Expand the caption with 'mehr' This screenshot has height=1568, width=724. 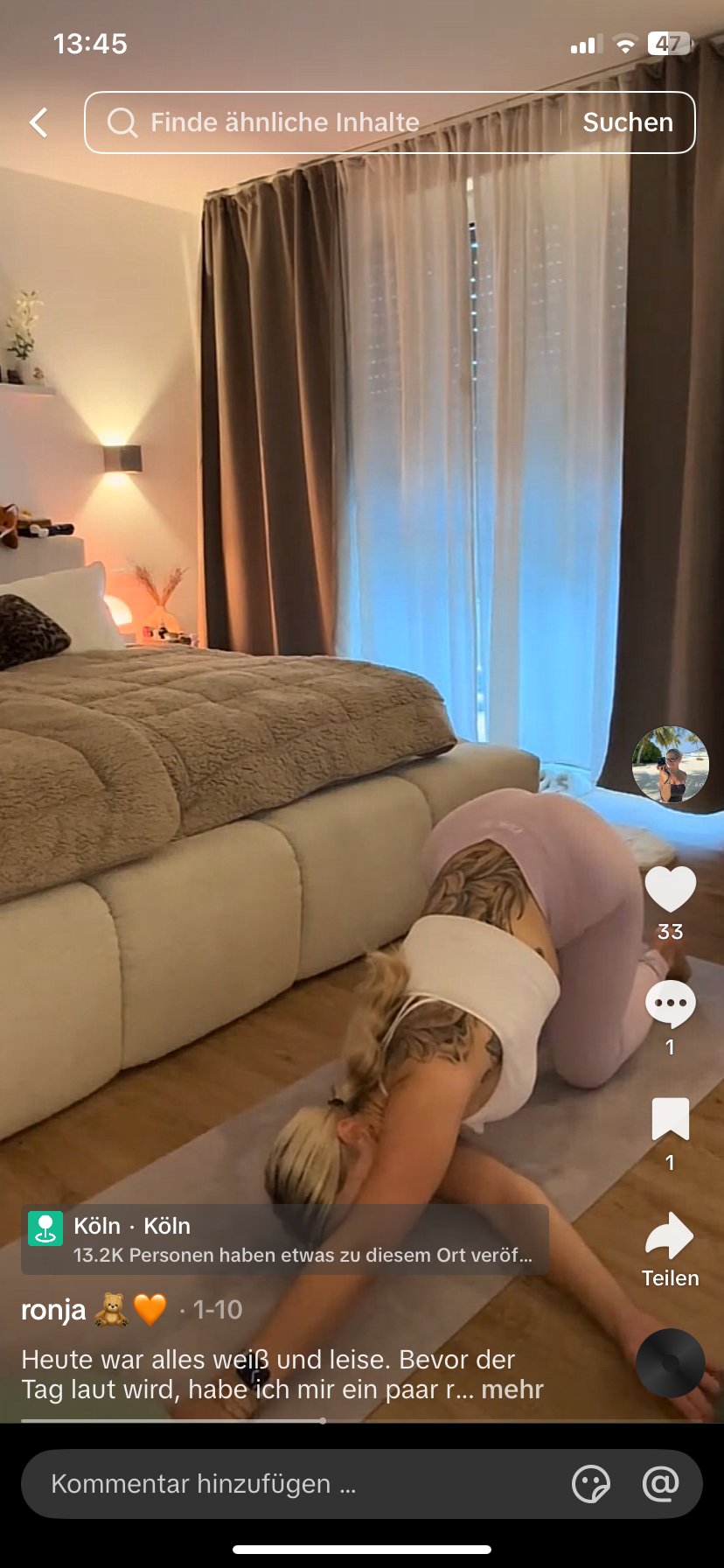(512, 1389)
